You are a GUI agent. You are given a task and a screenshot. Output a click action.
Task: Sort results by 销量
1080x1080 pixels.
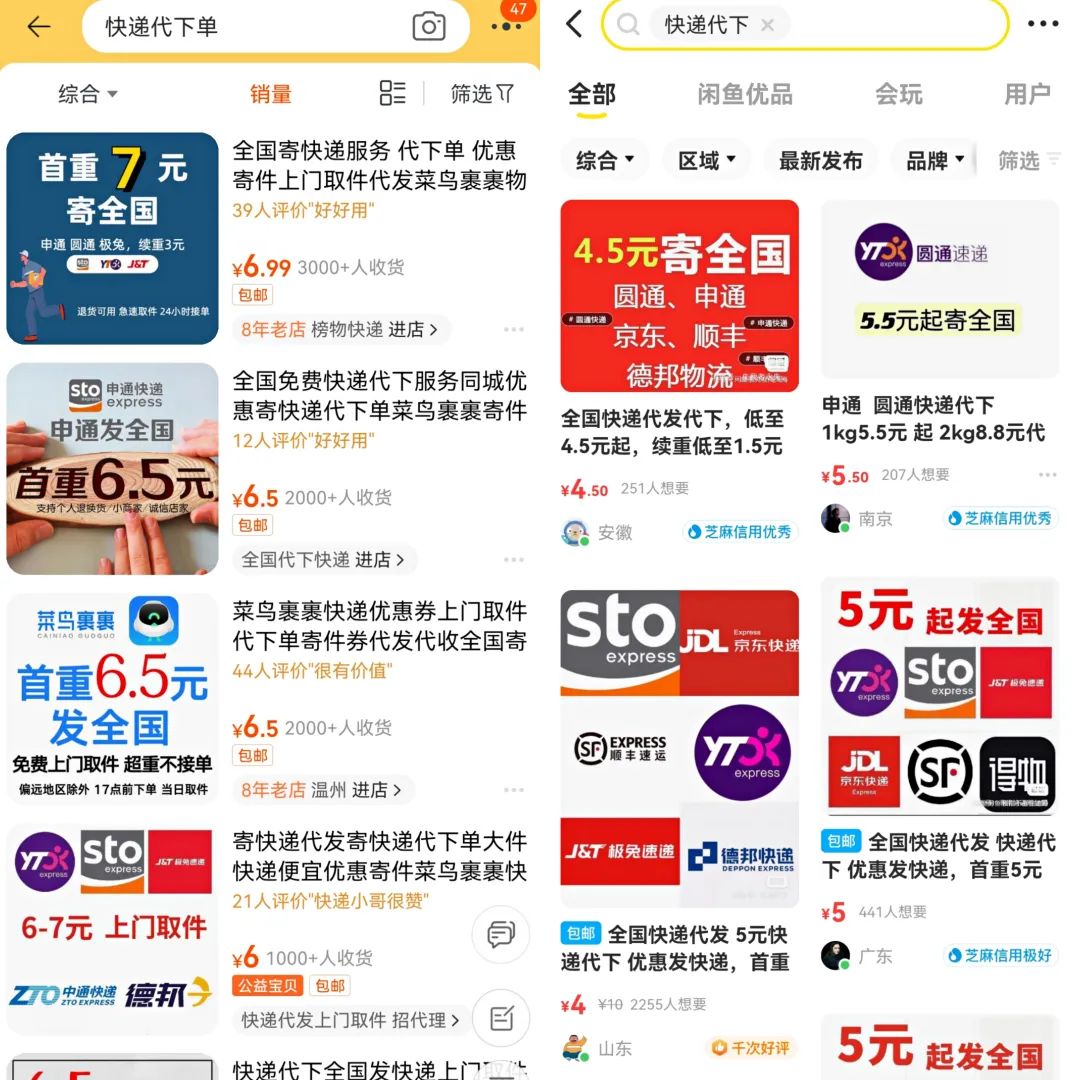coord(270,94)
